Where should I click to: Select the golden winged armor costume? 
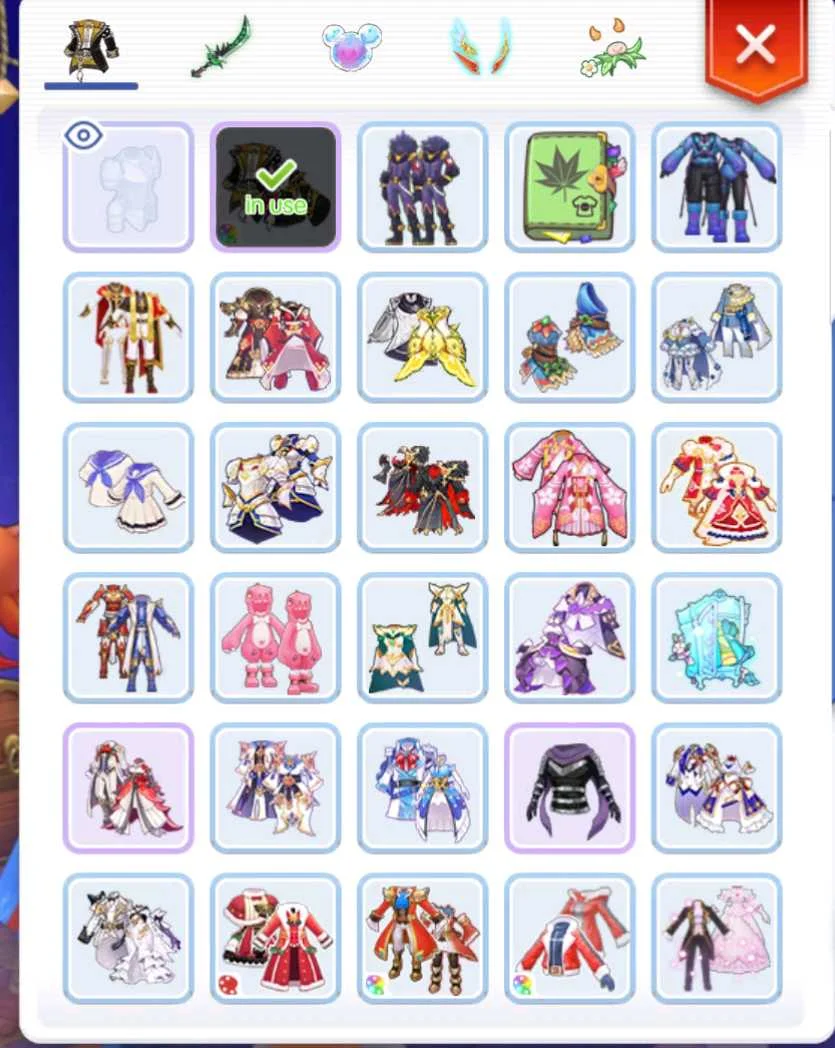pos(422,337)
